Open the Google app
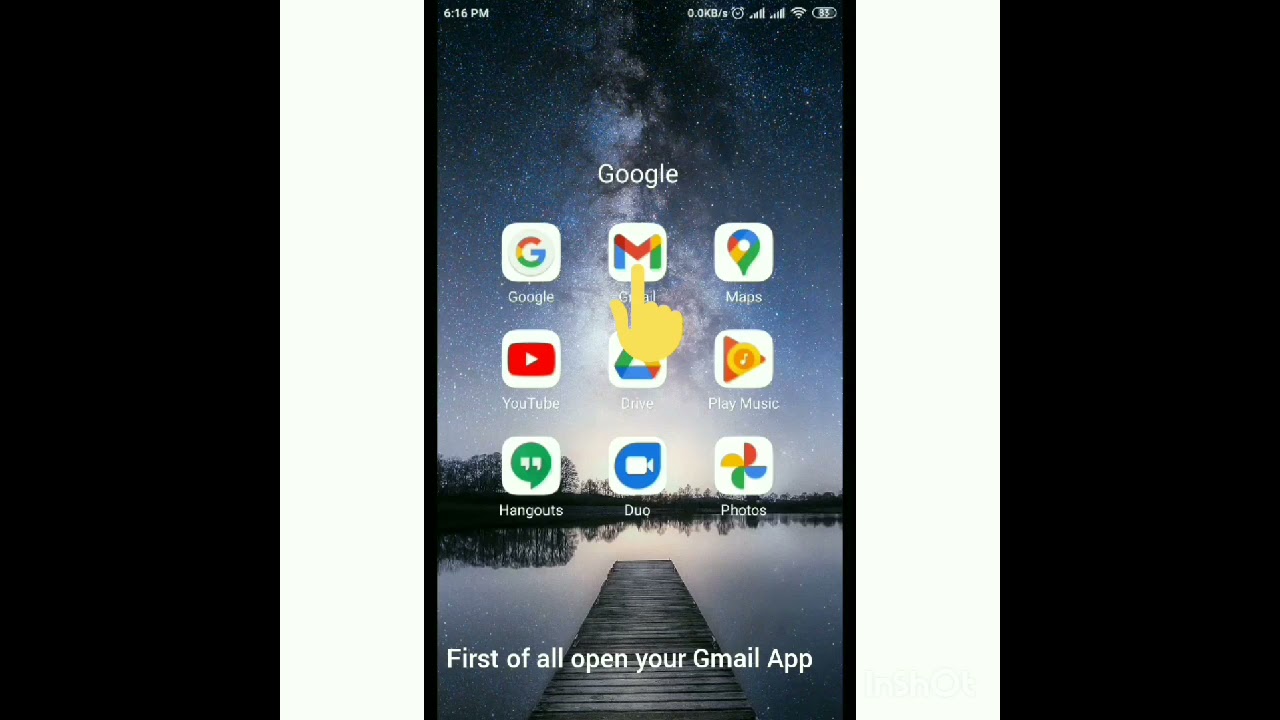The width and height of the screenshot is (1280, 720). (x=531, y=253)
